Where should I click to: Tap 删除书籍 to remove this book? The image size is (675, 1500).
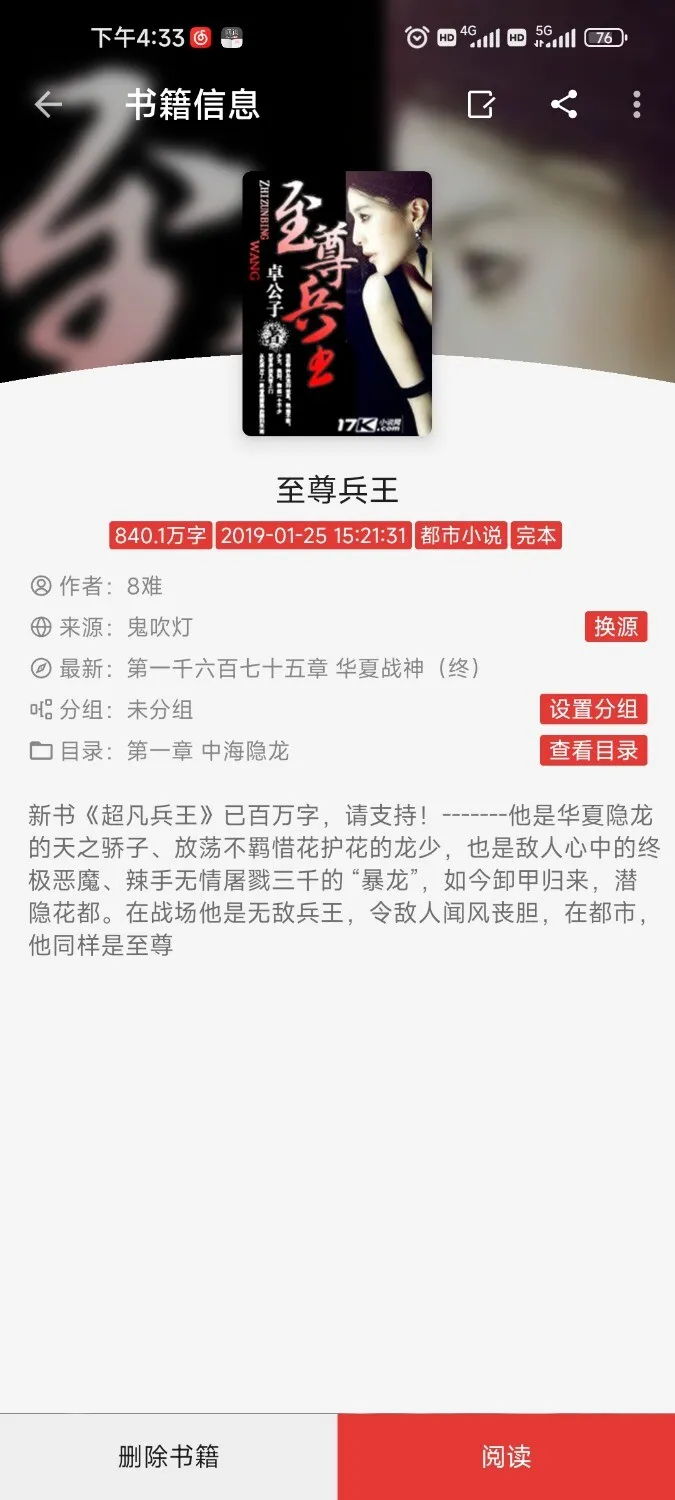click(x=168, y=1456)
